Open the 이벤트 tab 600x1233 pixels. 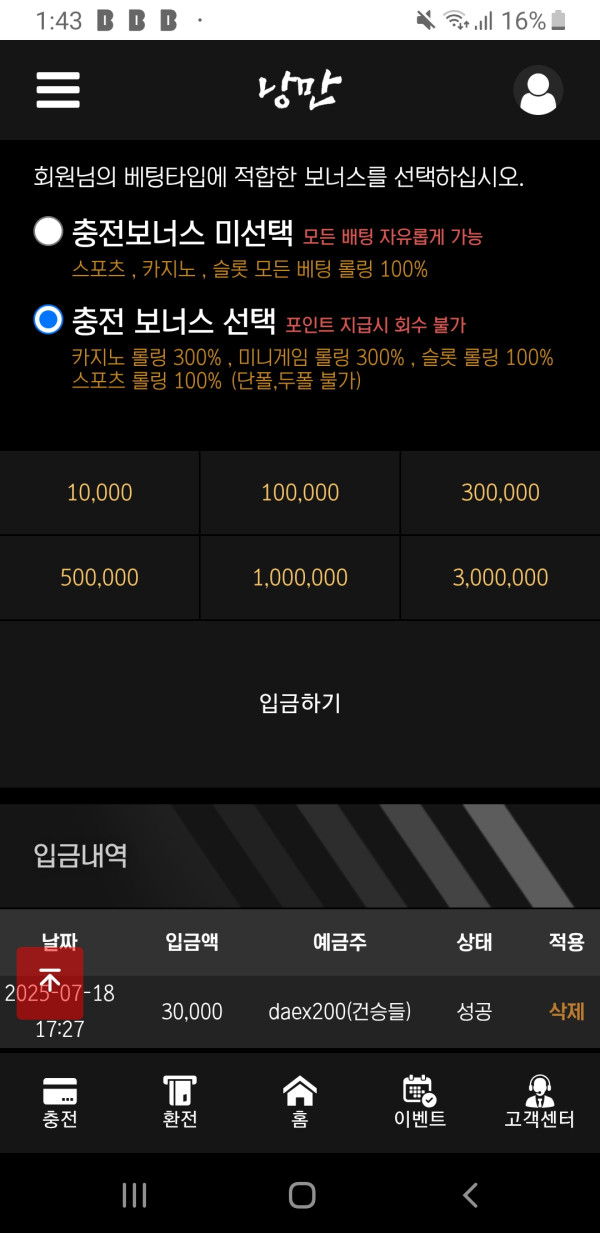click(x=420, y=1102)
